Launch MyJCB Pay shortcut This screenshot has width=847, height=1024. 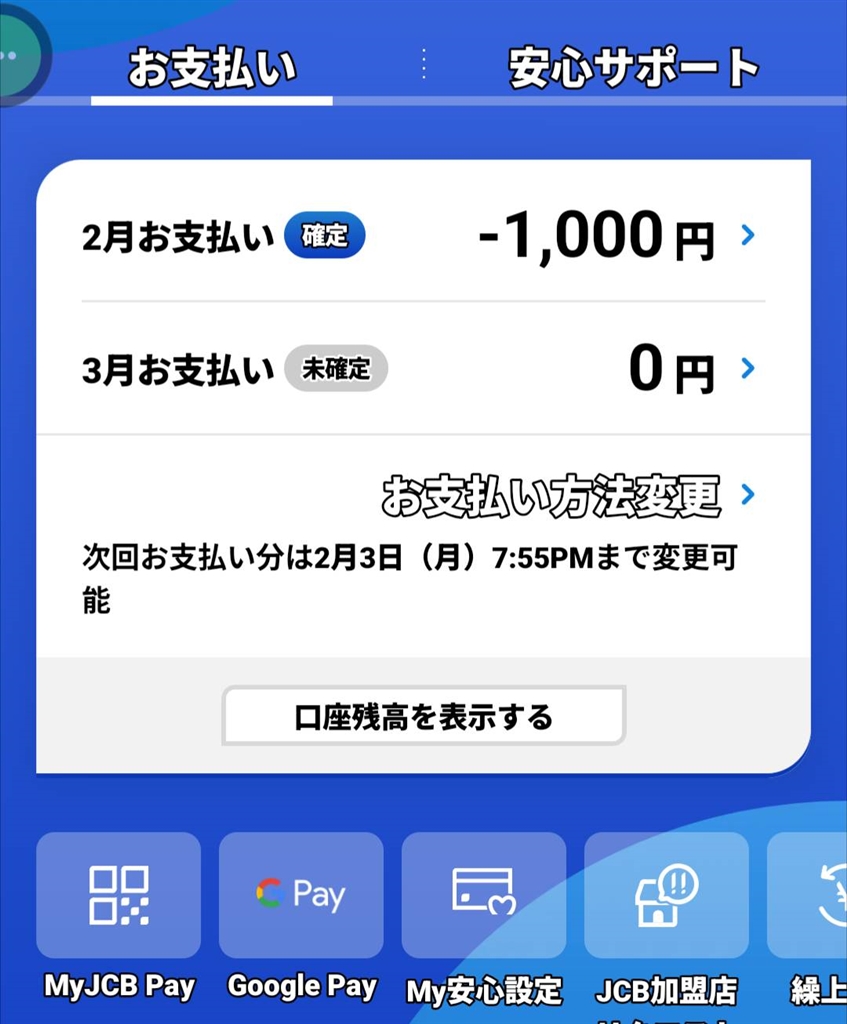[119, 895]
